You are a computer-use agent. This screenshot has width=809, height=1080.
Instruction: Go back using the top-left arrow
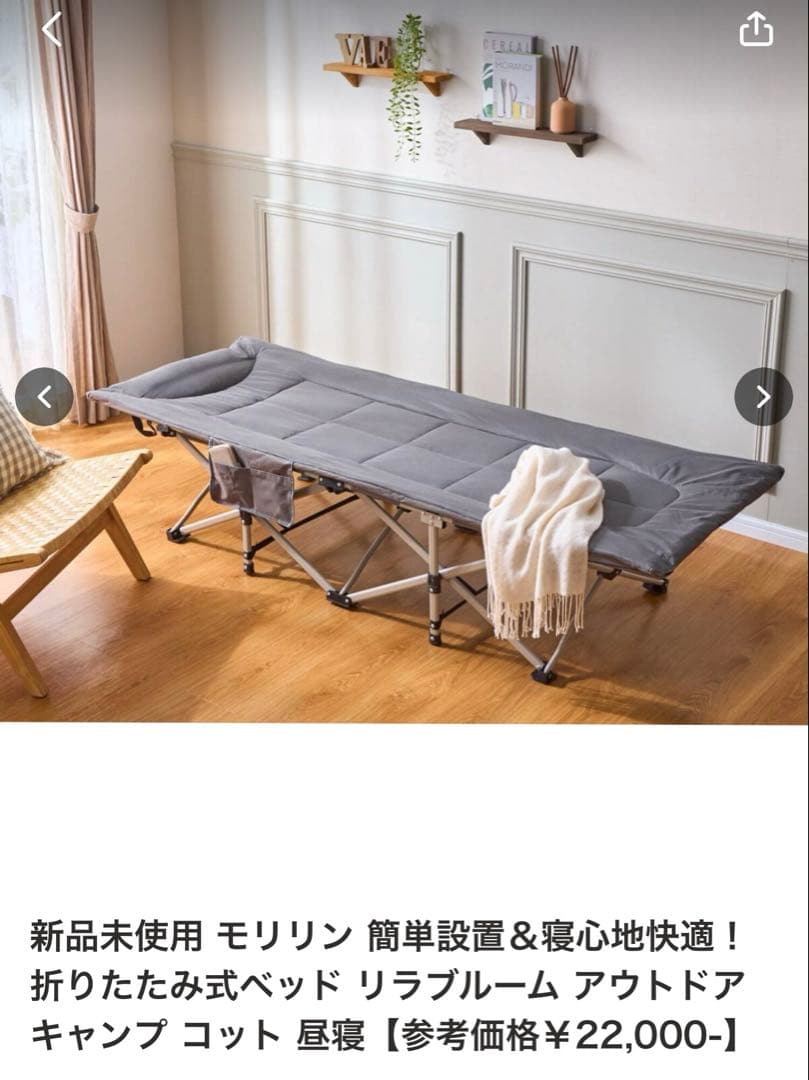(51, 29)
